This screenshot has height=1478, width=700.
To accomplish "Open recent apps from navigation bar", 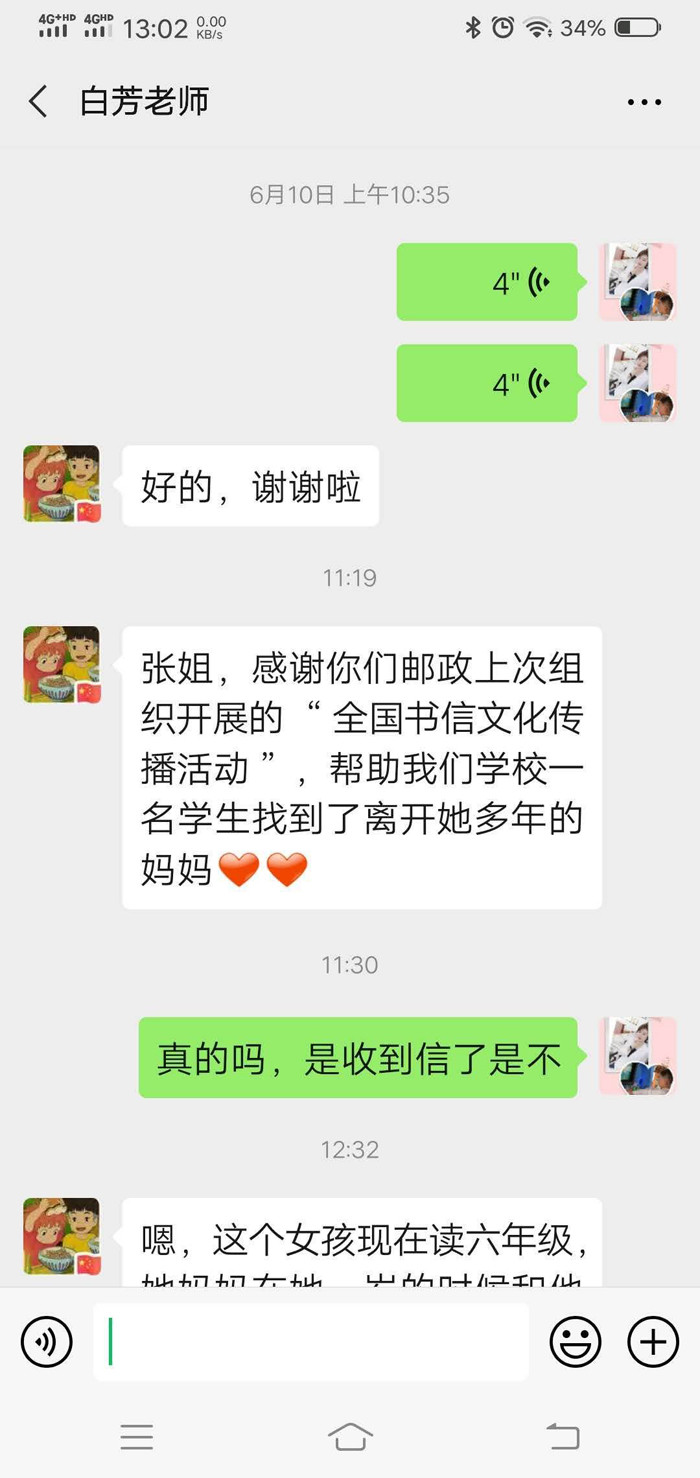I will (x=137, y=1437).
